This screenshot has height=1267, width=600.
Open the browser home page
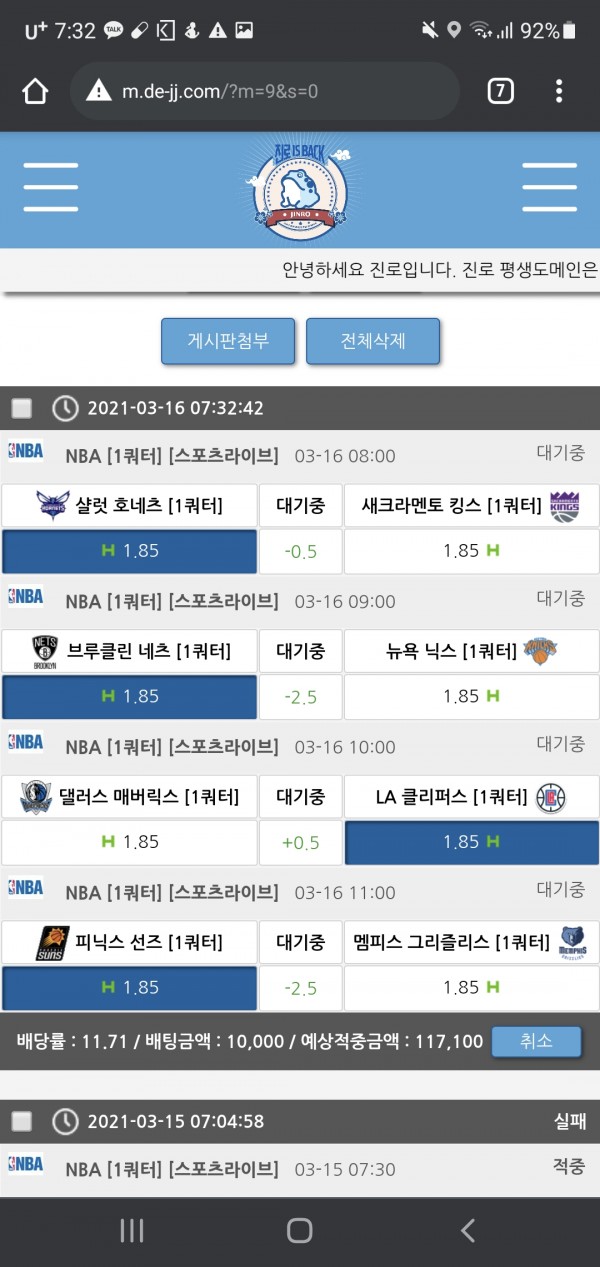(35, 91)
